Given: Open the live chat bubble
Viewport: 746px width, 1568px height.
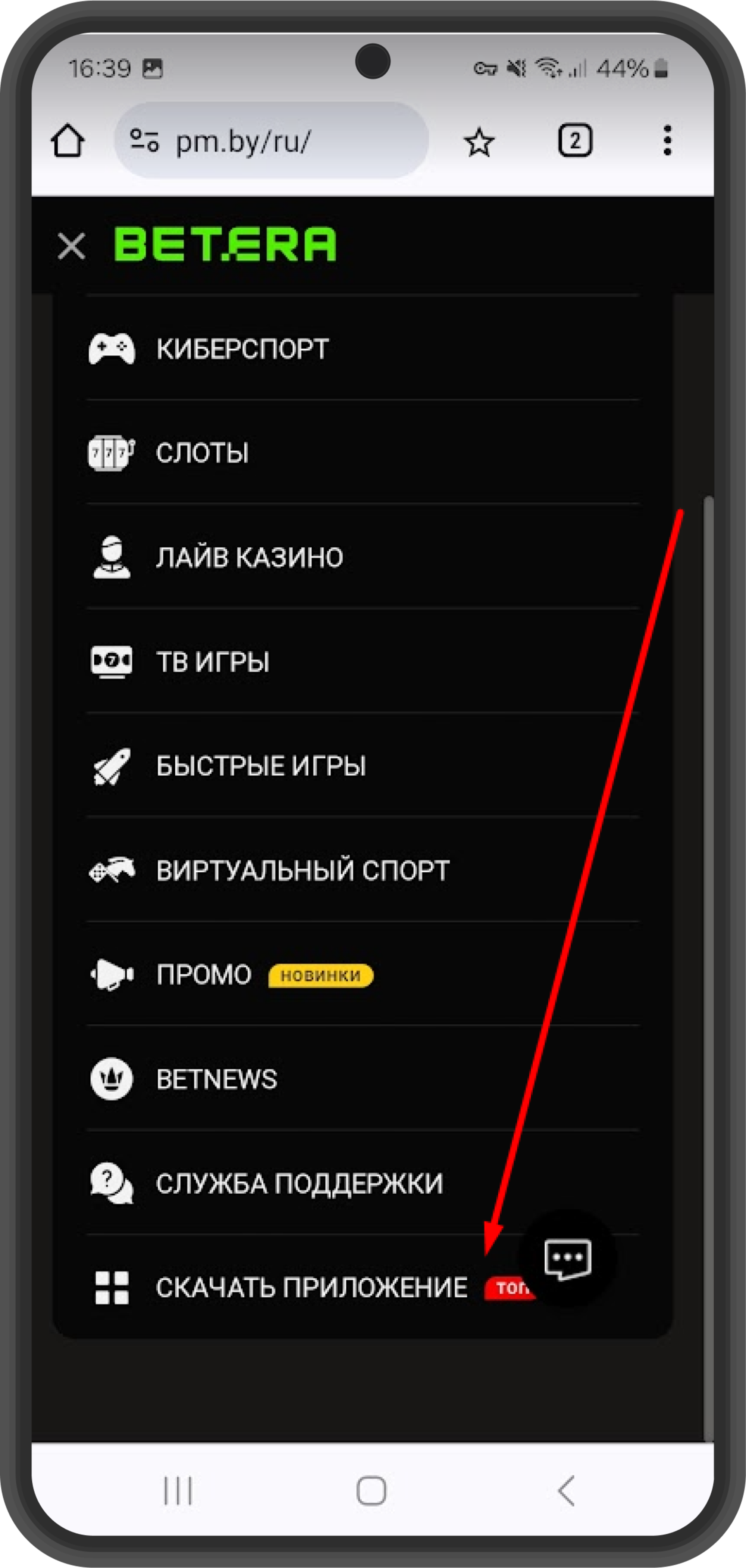Looking at the screenshot, I should 567,1257.
